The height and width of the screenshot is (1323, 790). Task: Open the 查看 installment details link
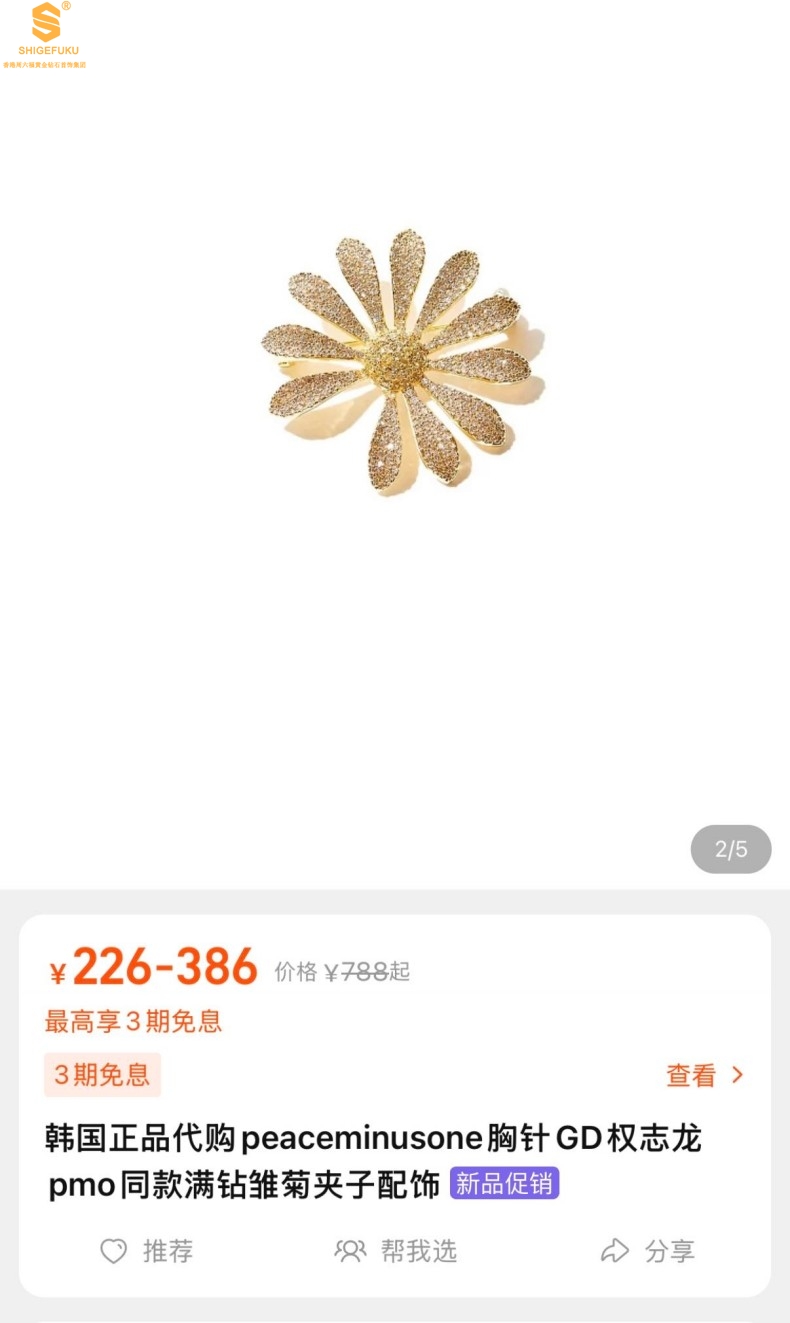pyautogui.click(x=704, y=1075)
